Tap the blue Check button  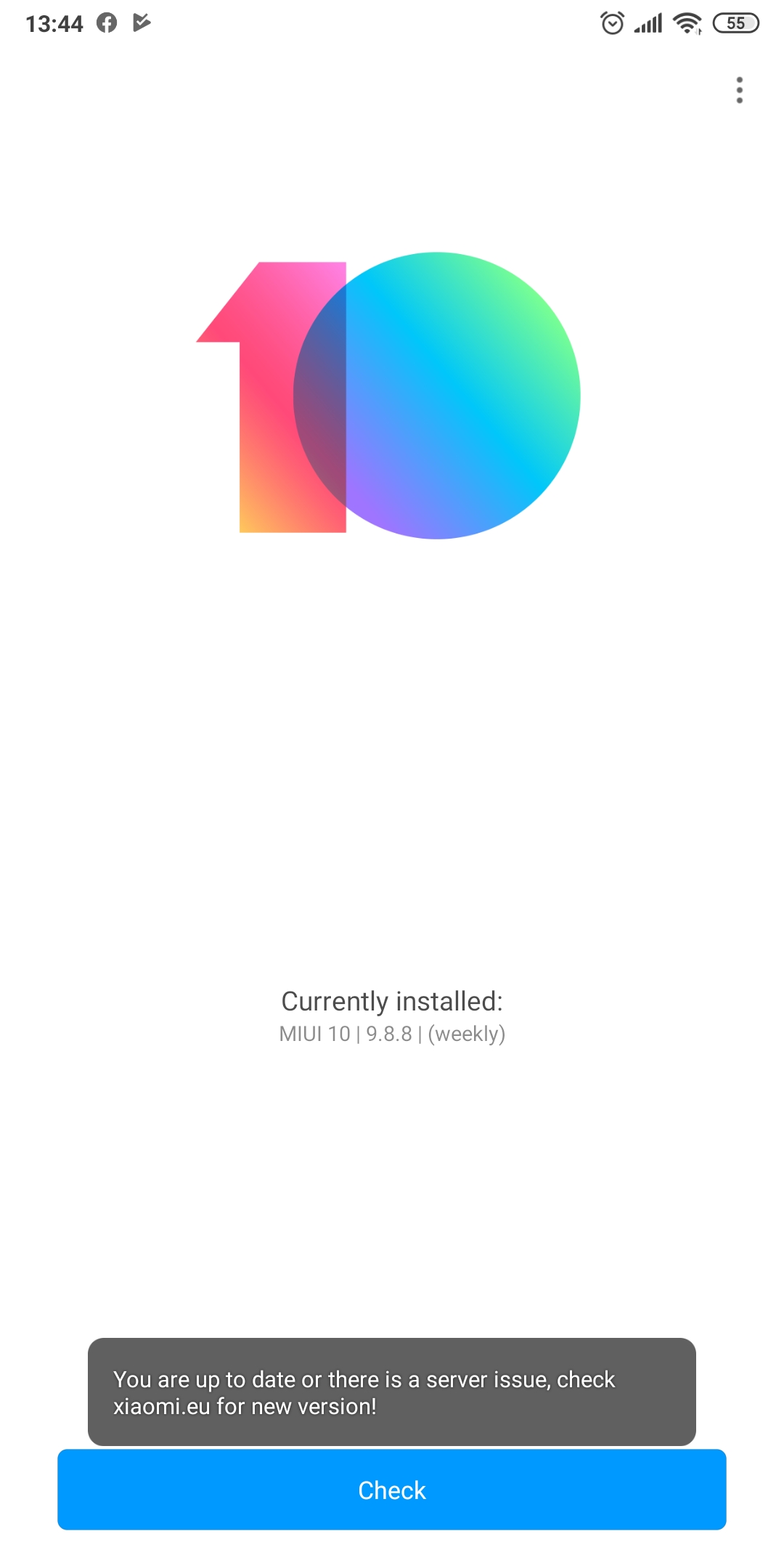(392, 1490)
